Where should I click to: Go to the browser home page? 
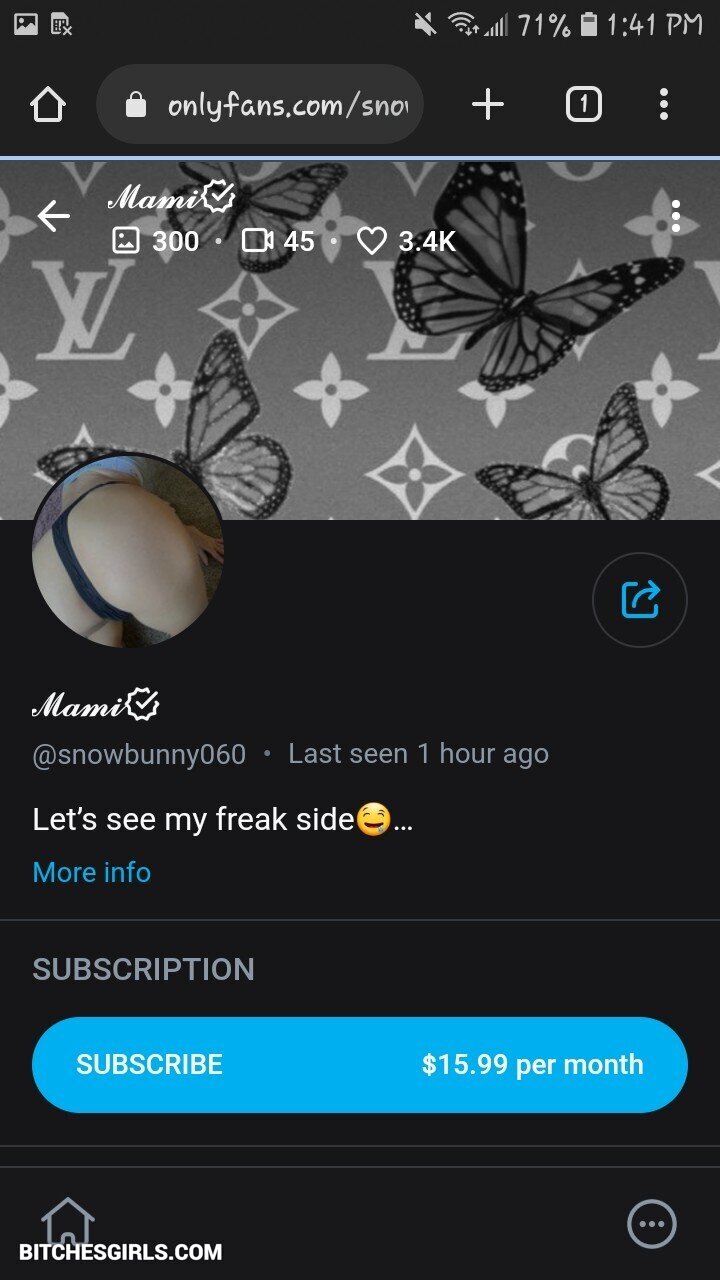(x=48, y=104)
